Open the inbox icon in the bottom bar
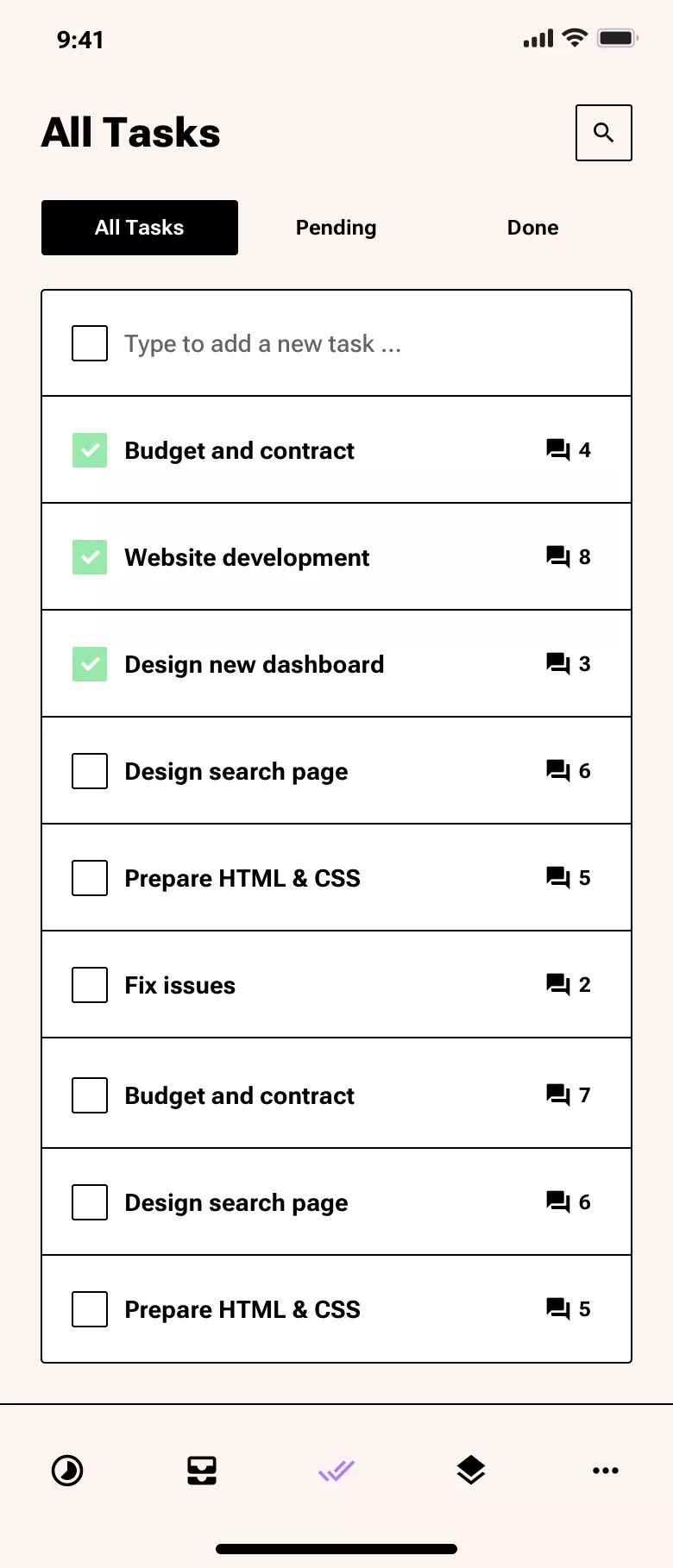This screenshot has width=673, height=1568. [201, 1471]
